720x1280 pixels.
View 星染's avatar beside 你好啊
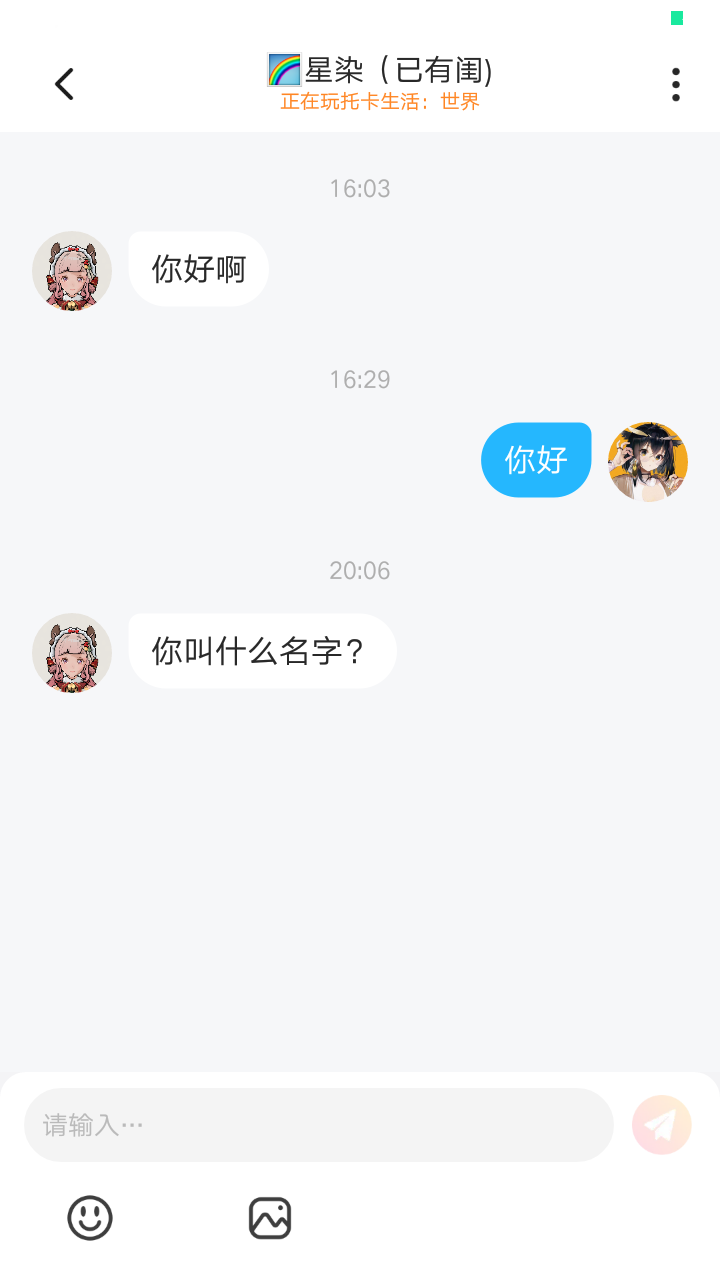tap(72, 271)
